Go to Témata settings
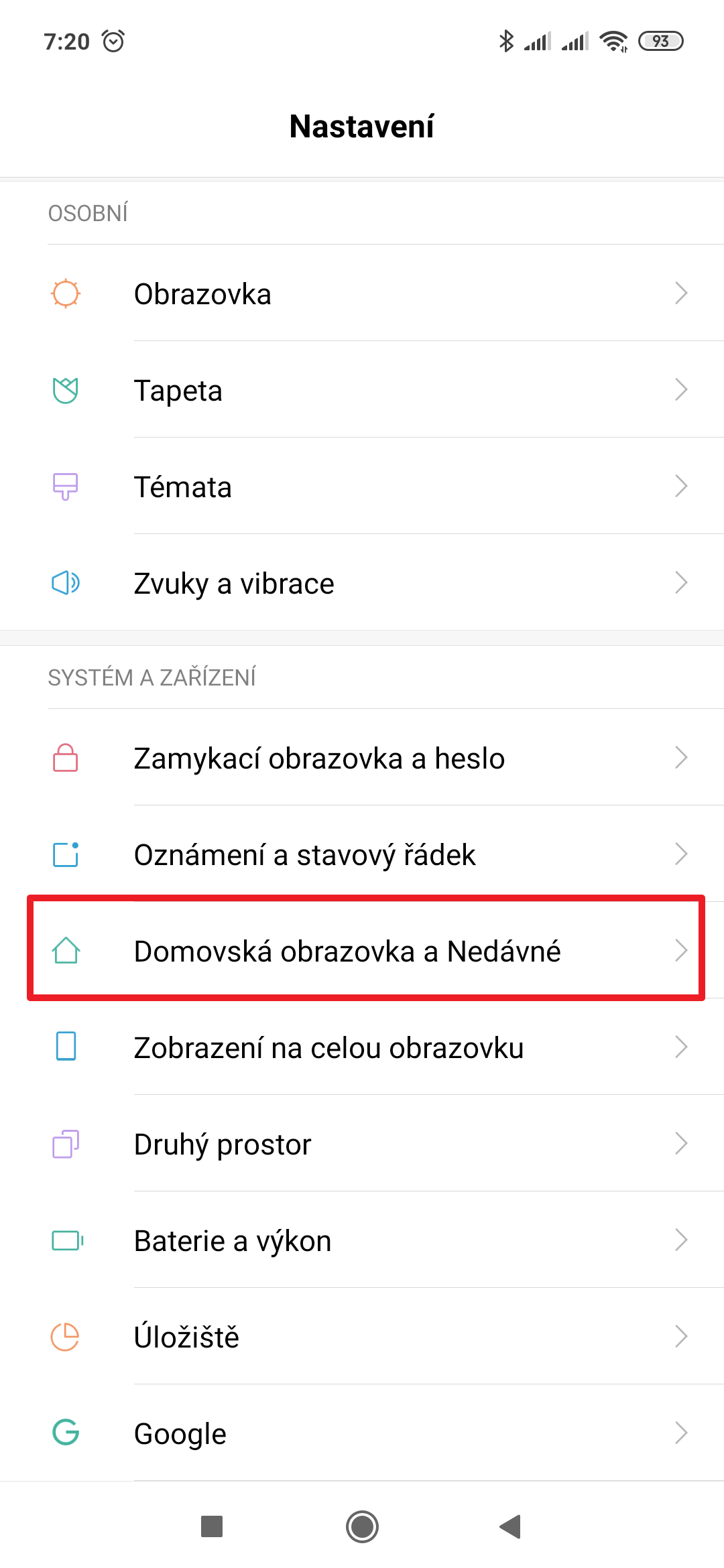 tap(362, 486)
